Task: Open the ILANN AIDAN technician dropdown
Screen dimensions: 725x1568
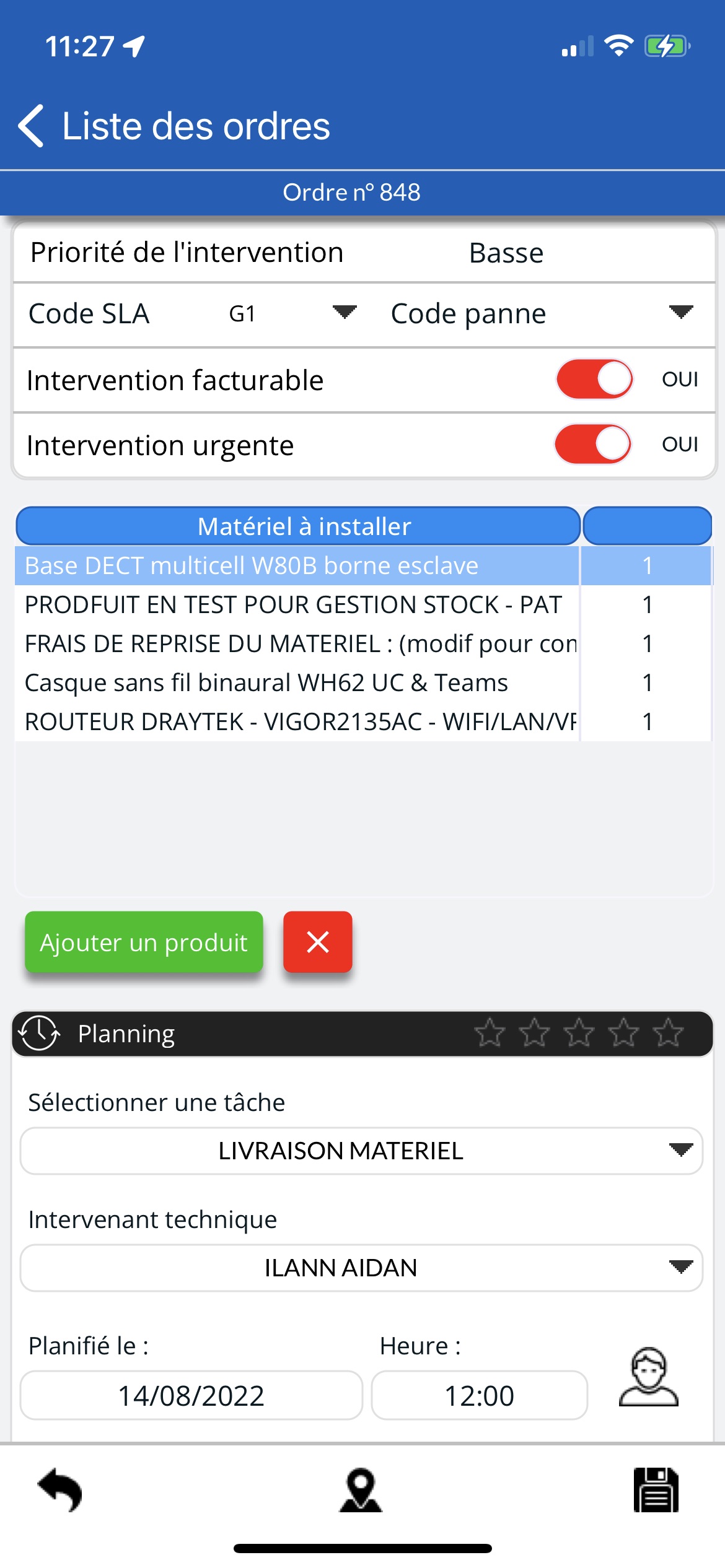Action: click(x=362, y=1268)
